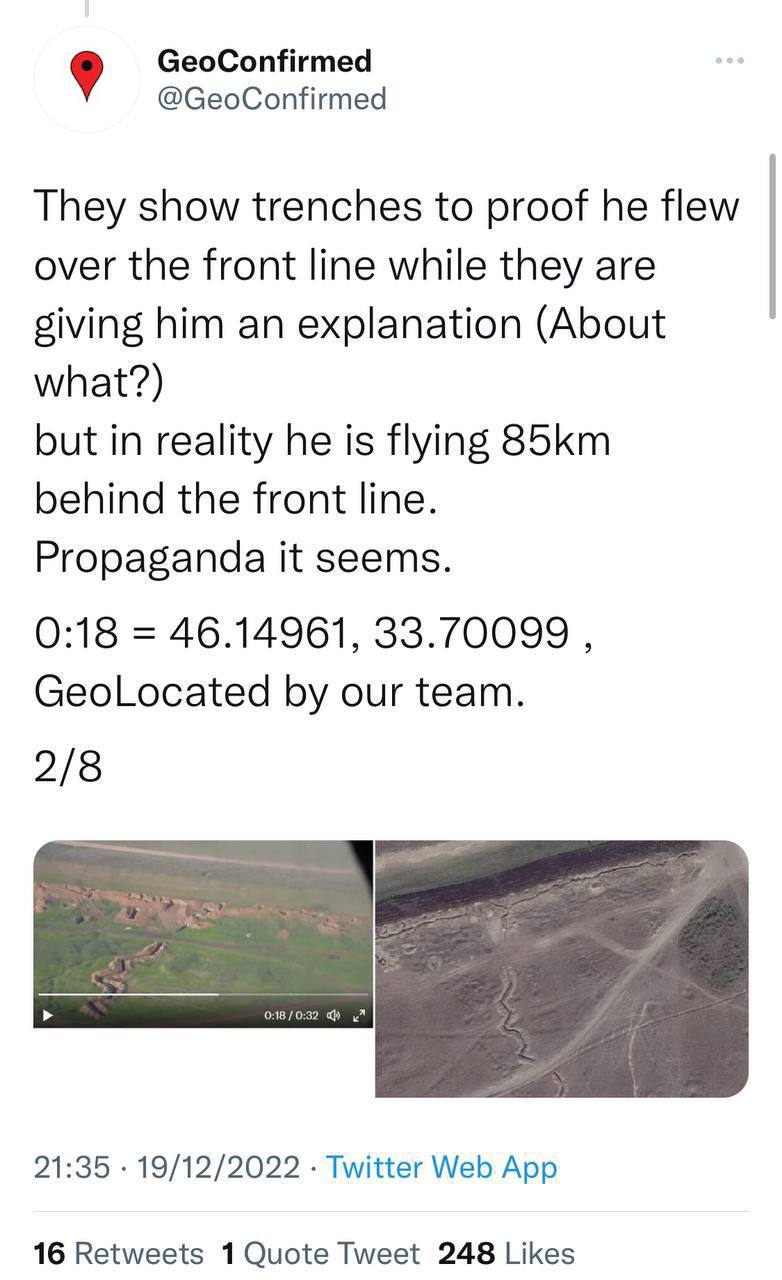This screenshot has height=1280, width=782.
Task: Open the GeoConfirmed profile avatar
Action: [x=87, y=78]
